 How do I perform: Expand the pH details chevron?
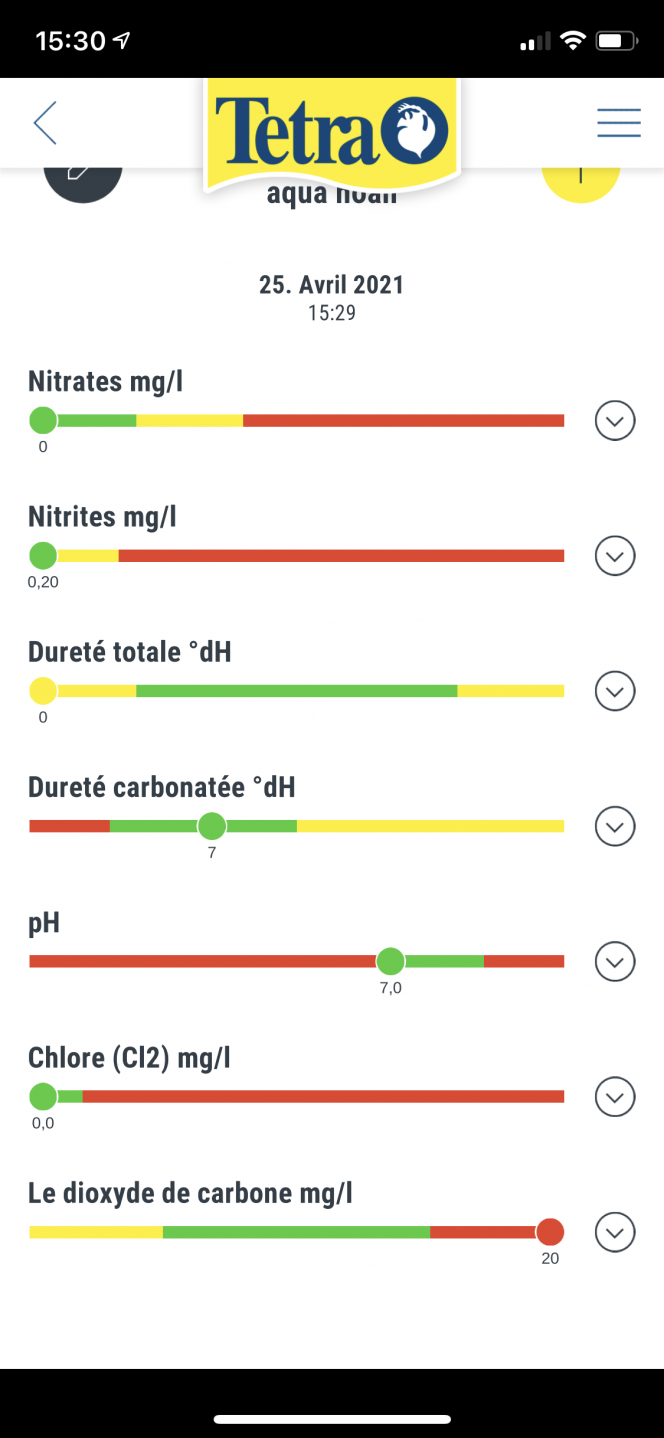pyautogui.click(x=615, y=962)
